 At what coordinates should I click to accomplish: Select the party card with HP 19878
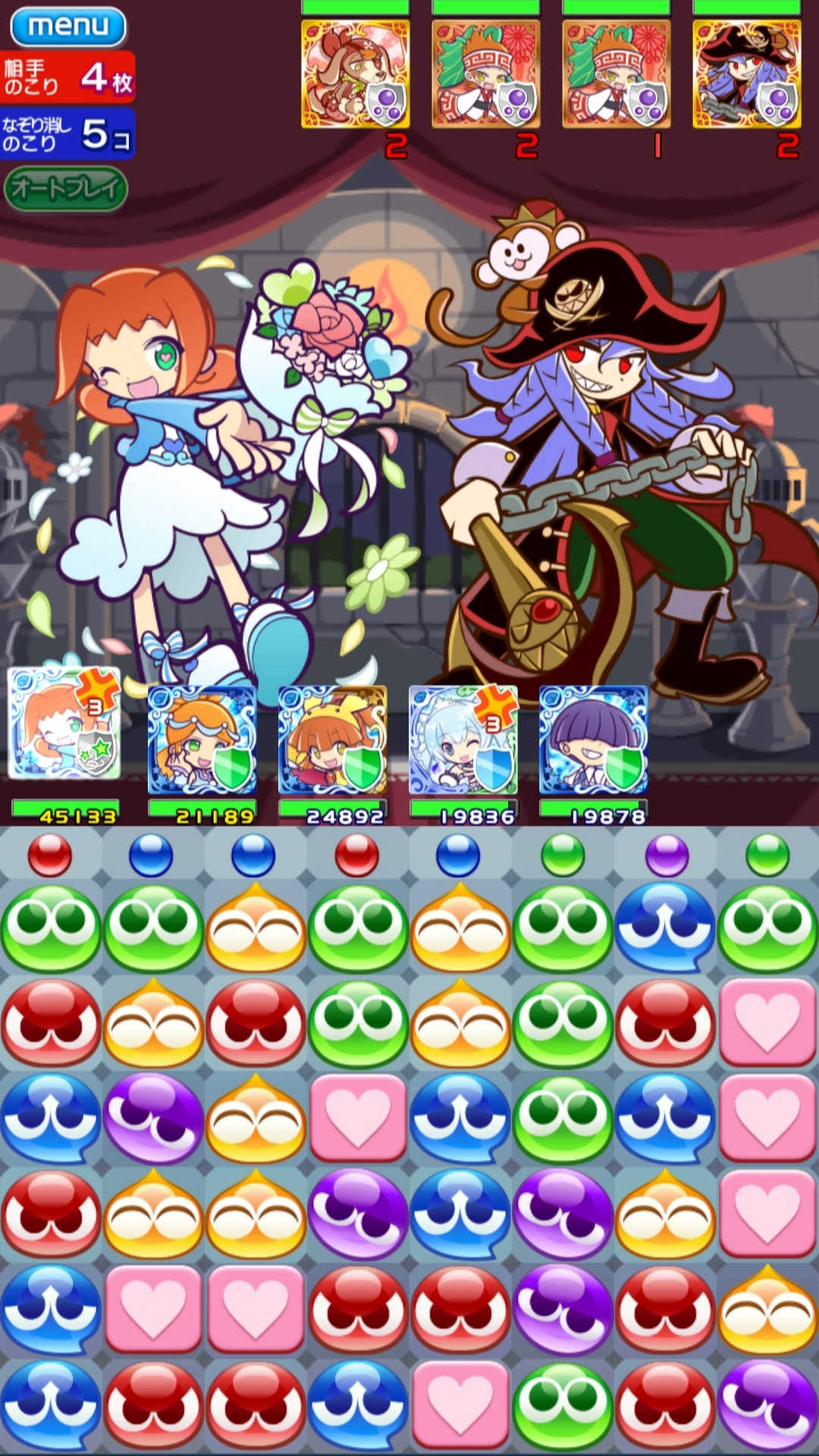click(593, 739)
